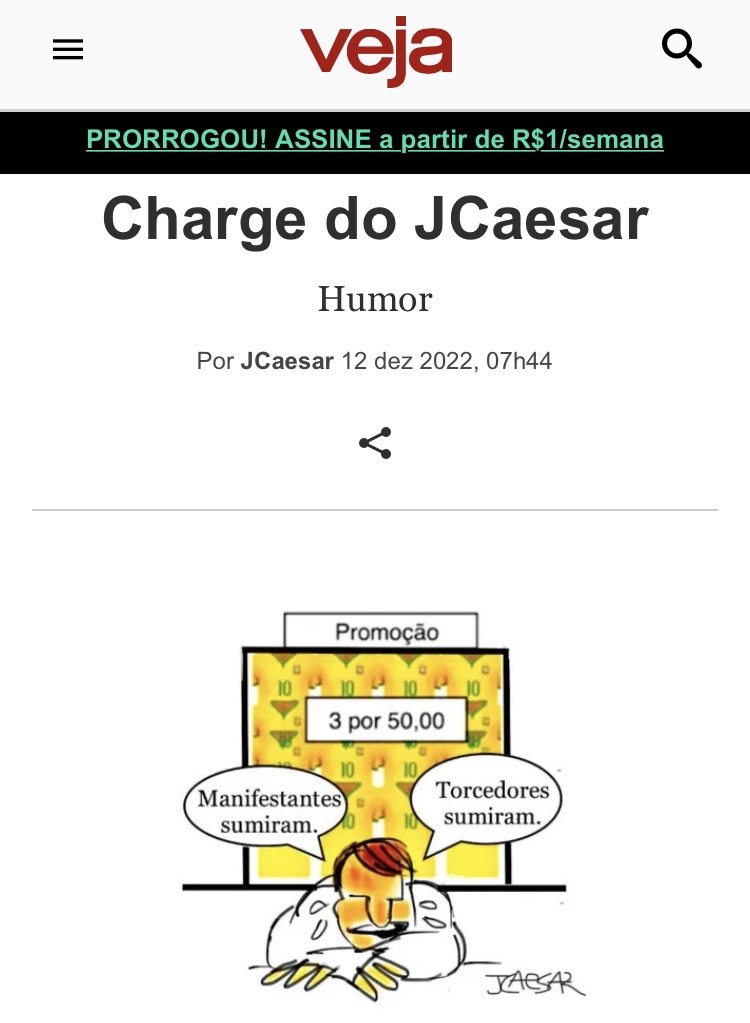Go to Veja homepage via logo

(x=376, y=50)
